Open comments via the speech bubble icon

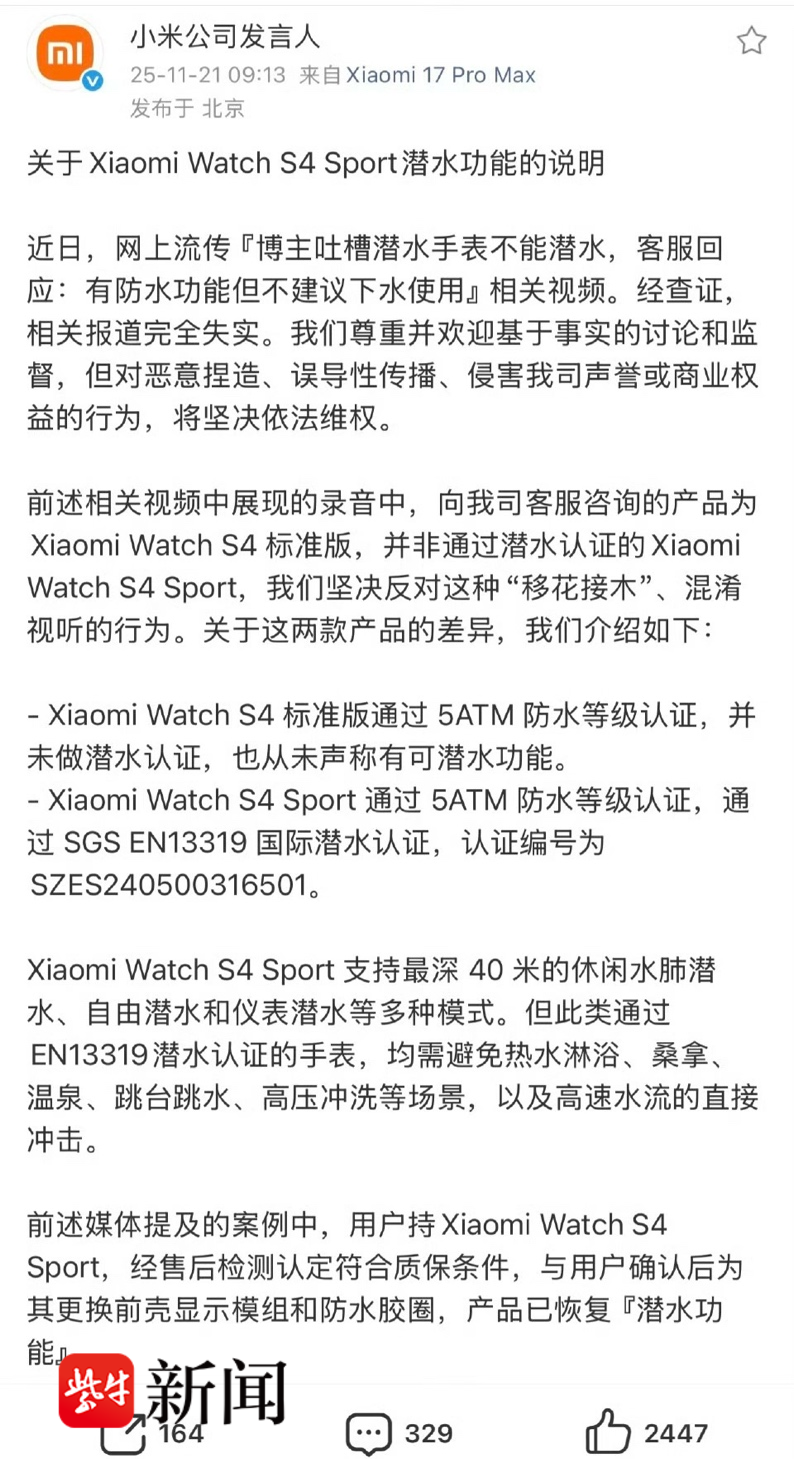(x=370, y=1431)
